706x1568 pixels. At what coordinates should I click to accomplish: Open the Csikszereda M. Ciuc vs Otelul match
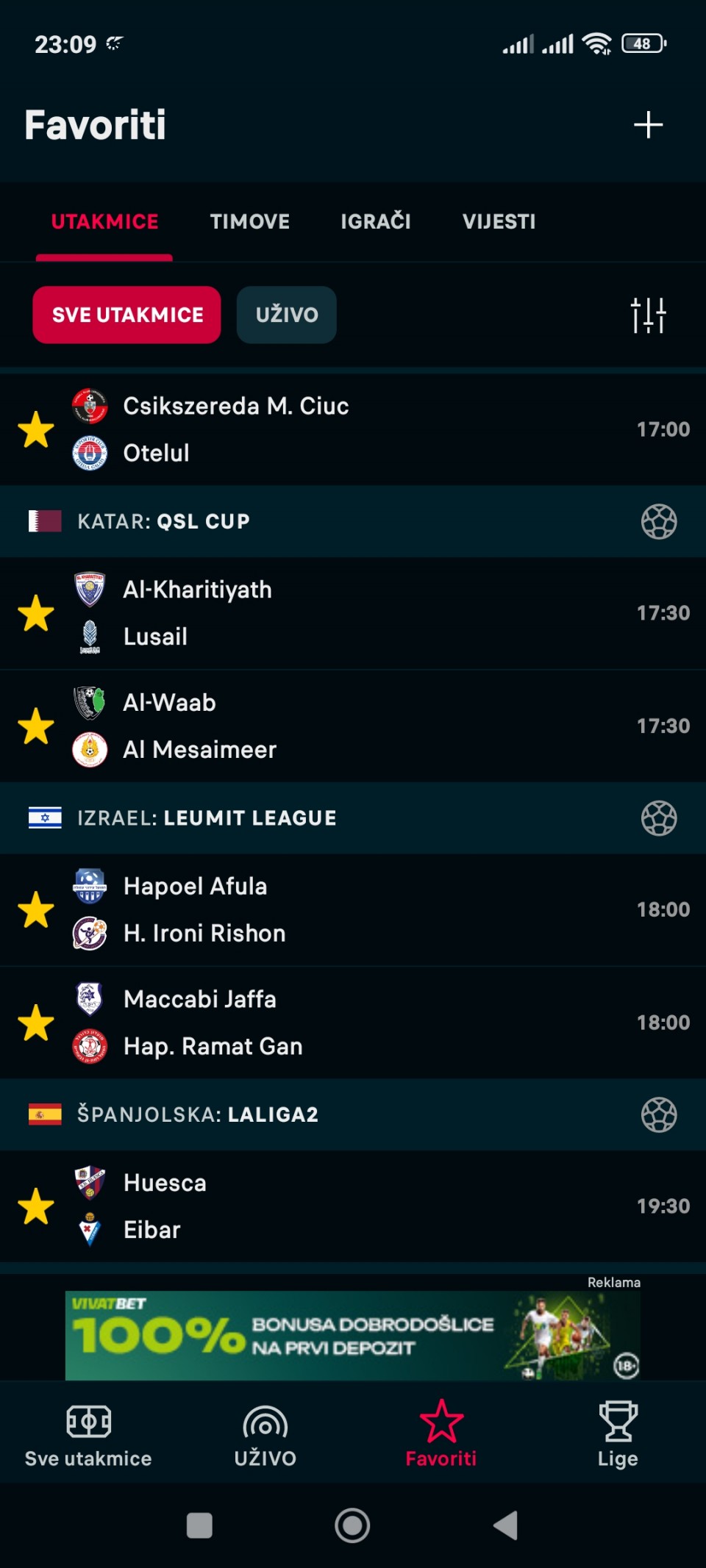(353, 429)
